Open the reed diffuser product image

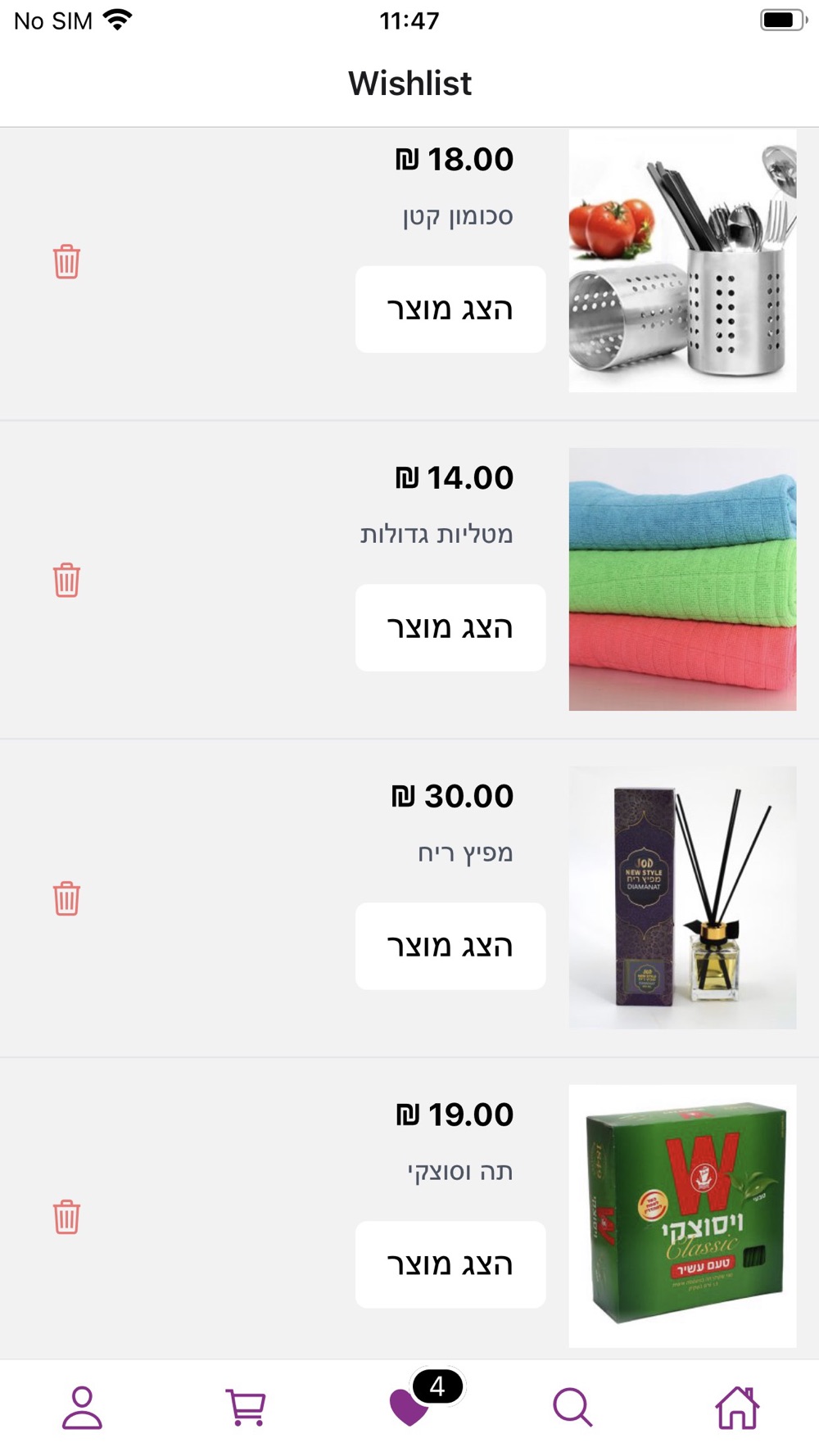point(682,898)
